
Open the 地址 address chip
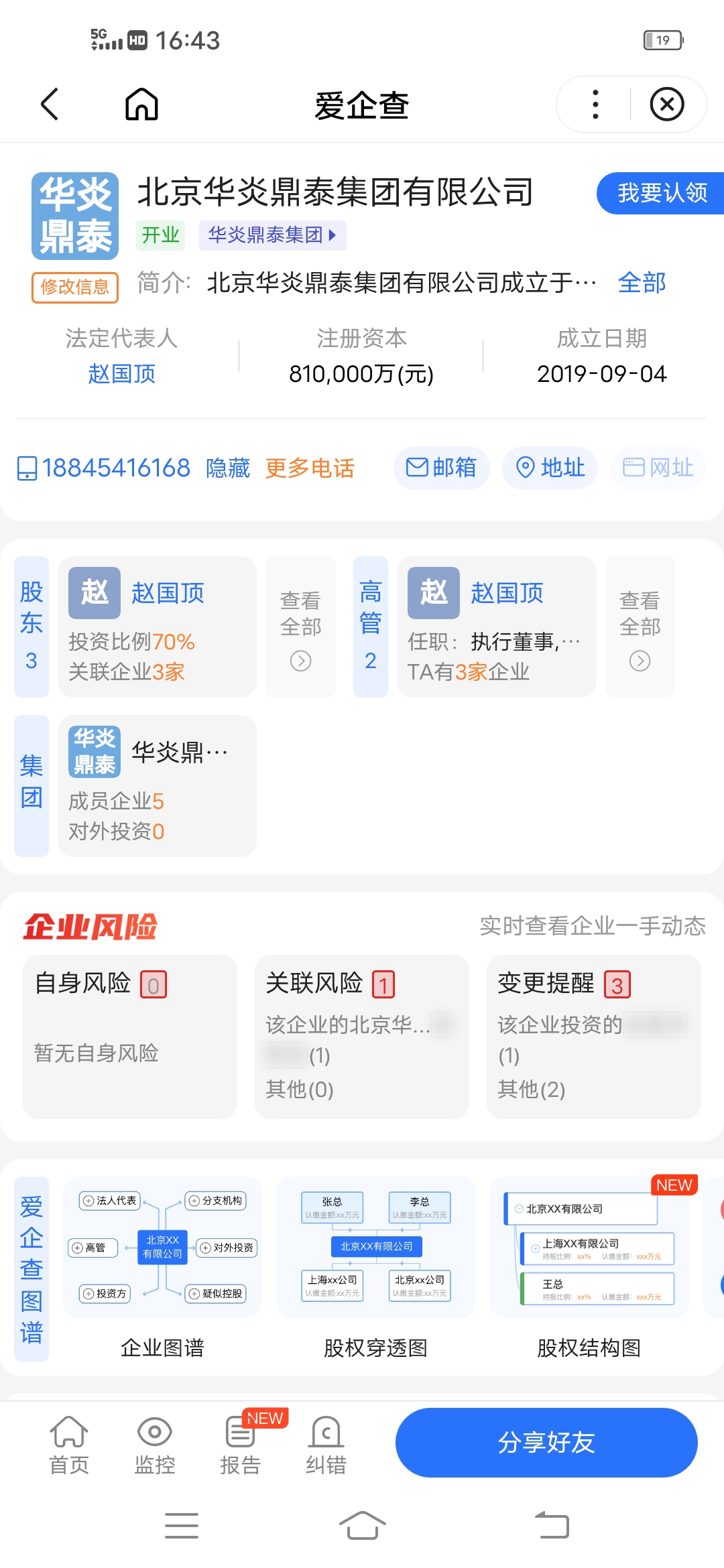(550, 468)
